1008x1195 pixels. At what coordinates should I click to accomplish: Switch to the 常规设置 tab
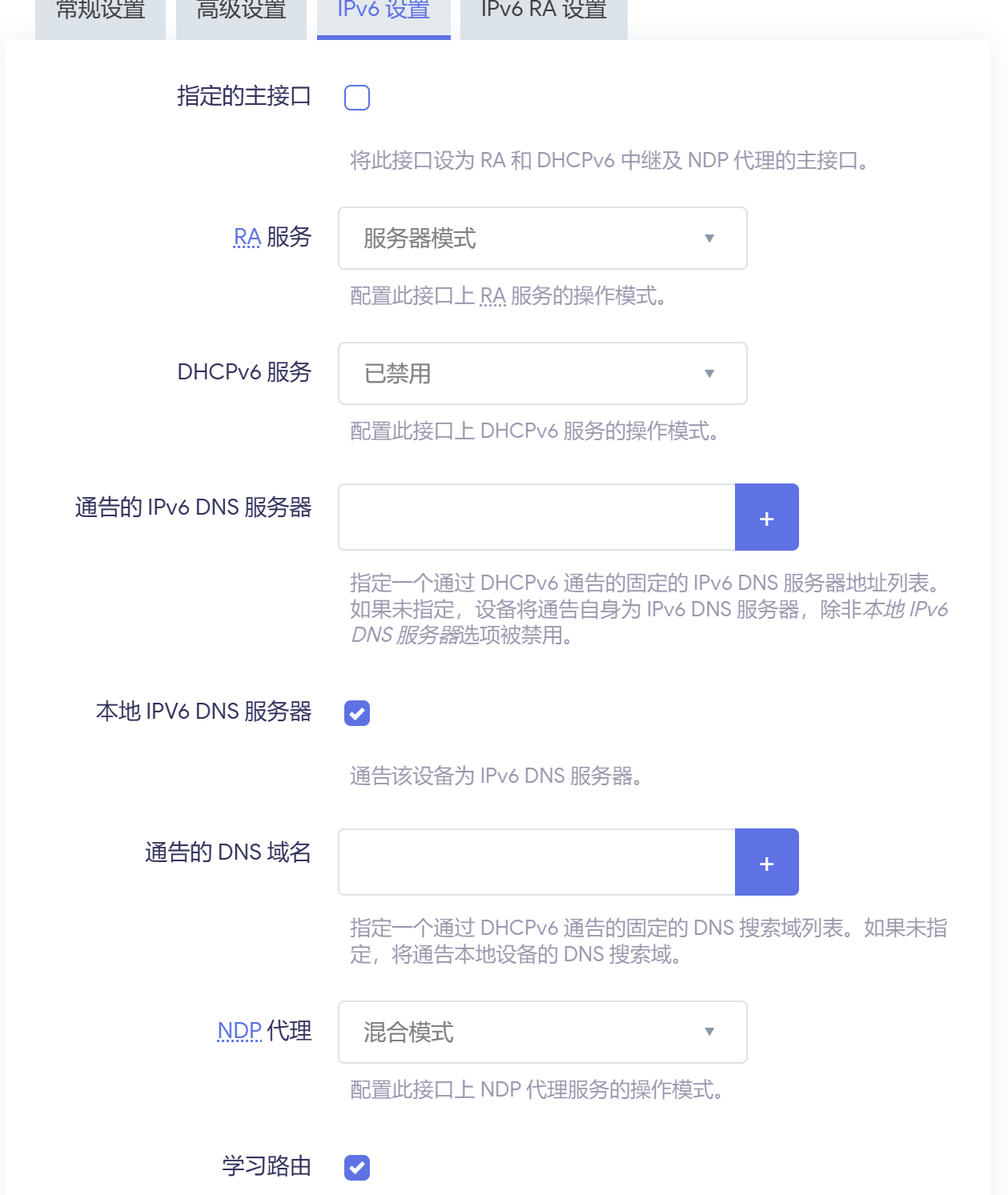tap(100, 14)
